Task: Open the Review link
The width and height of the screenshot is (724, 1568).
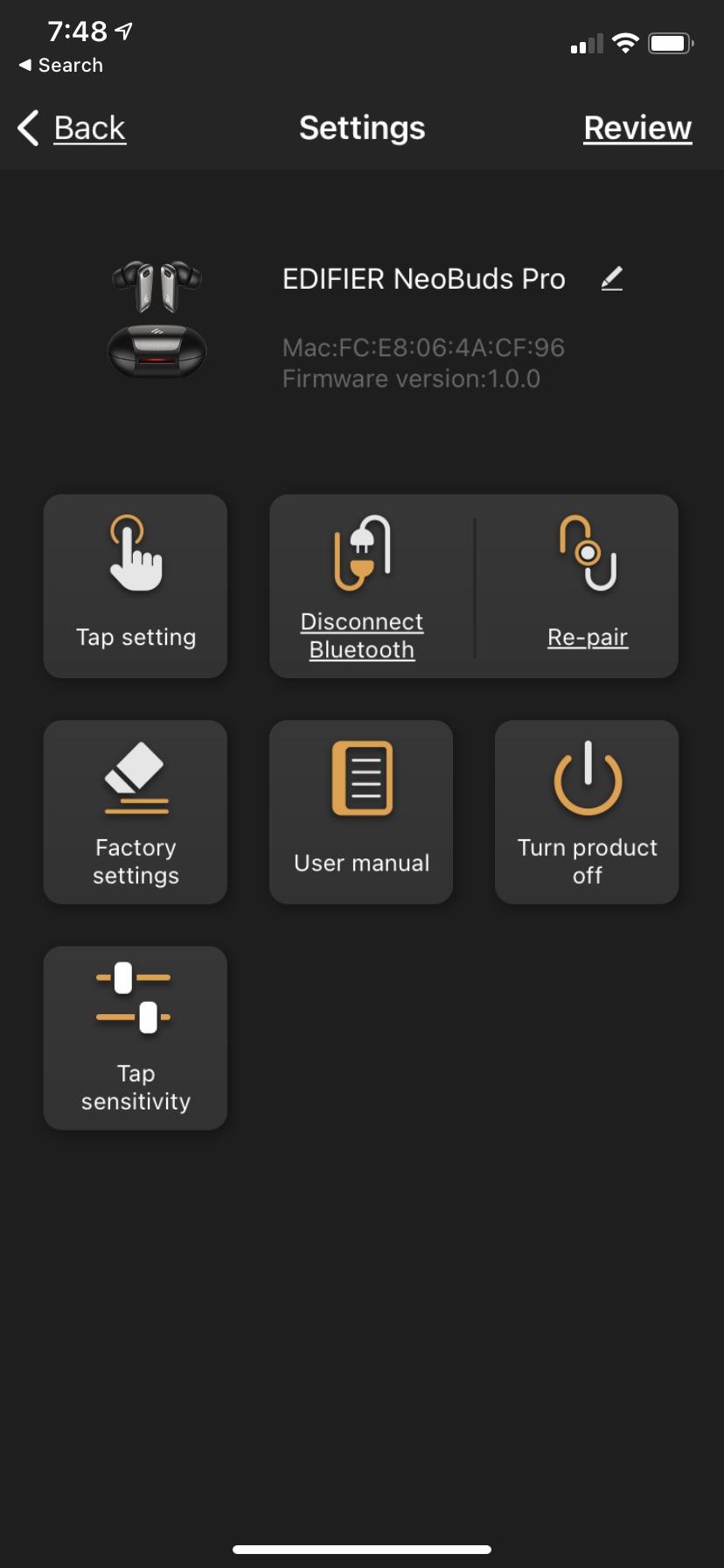Action: pos(637,128)
